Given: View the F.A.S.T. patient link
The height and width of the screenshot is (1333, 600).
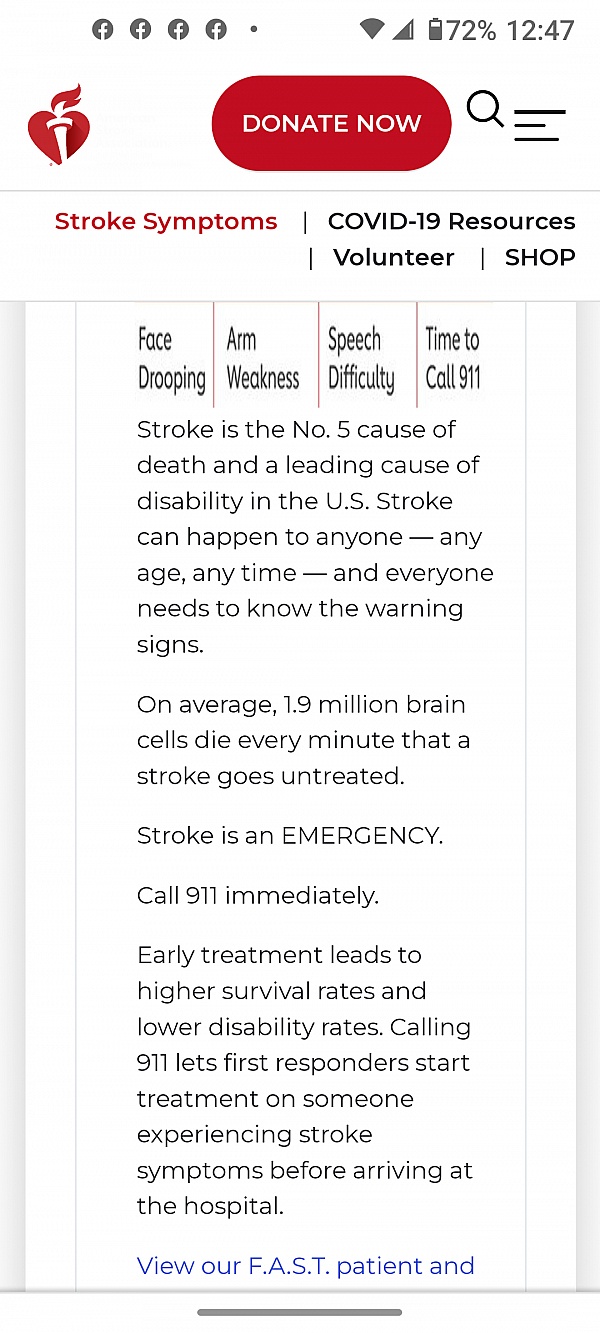Looking at the screenshot, I should click(306, 1265).
